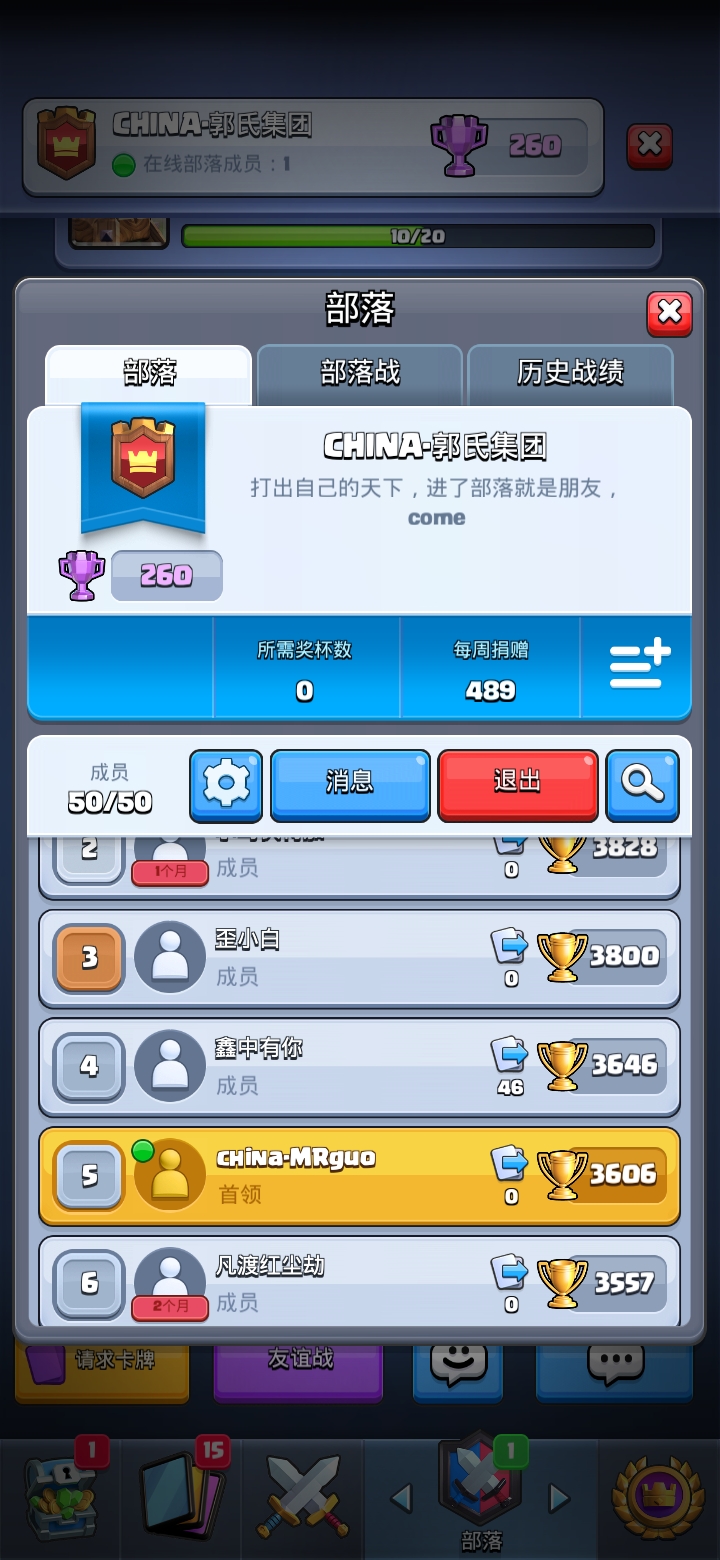
Task: Go to the card collection tab
Action: pos(182,1498)
